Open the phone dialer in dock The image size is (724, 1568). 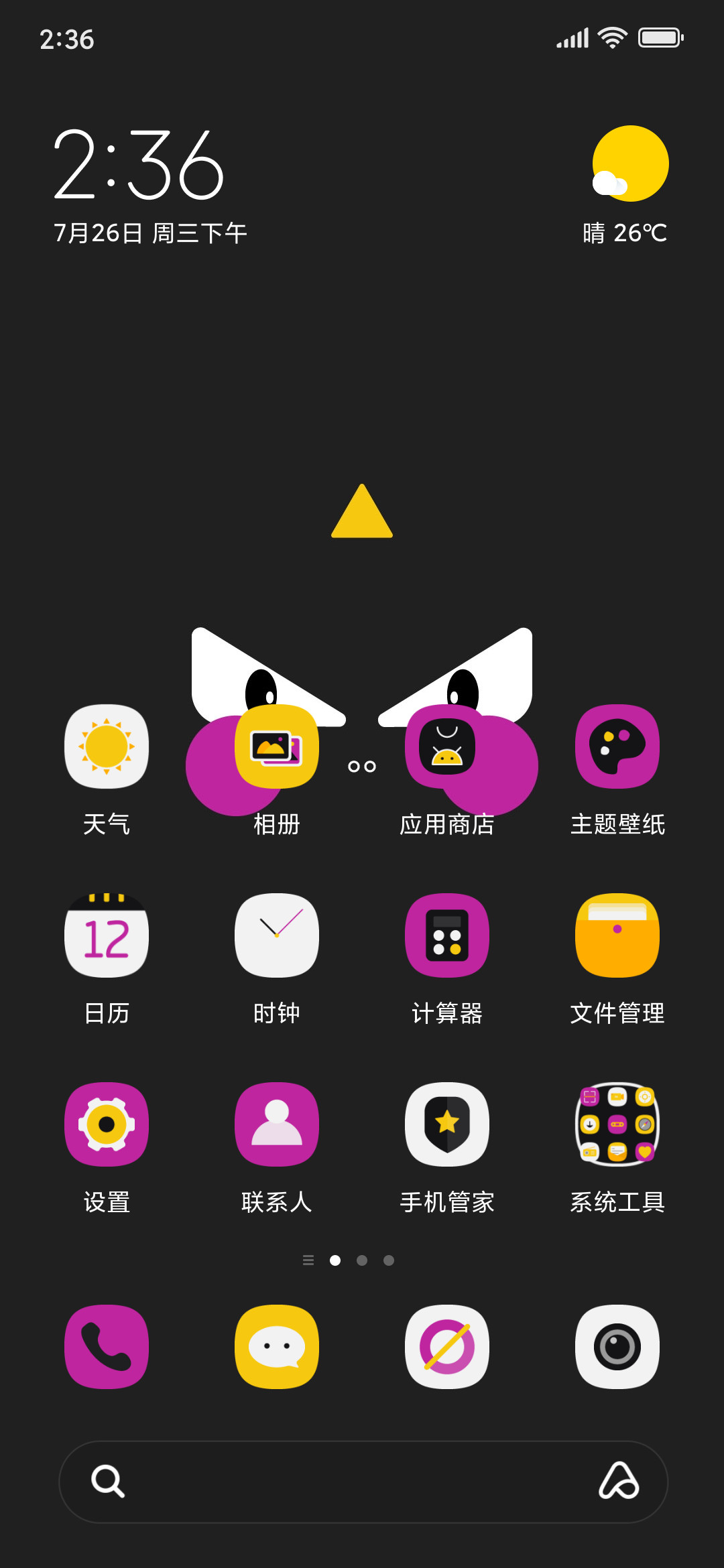click(x=107, y=1347)
